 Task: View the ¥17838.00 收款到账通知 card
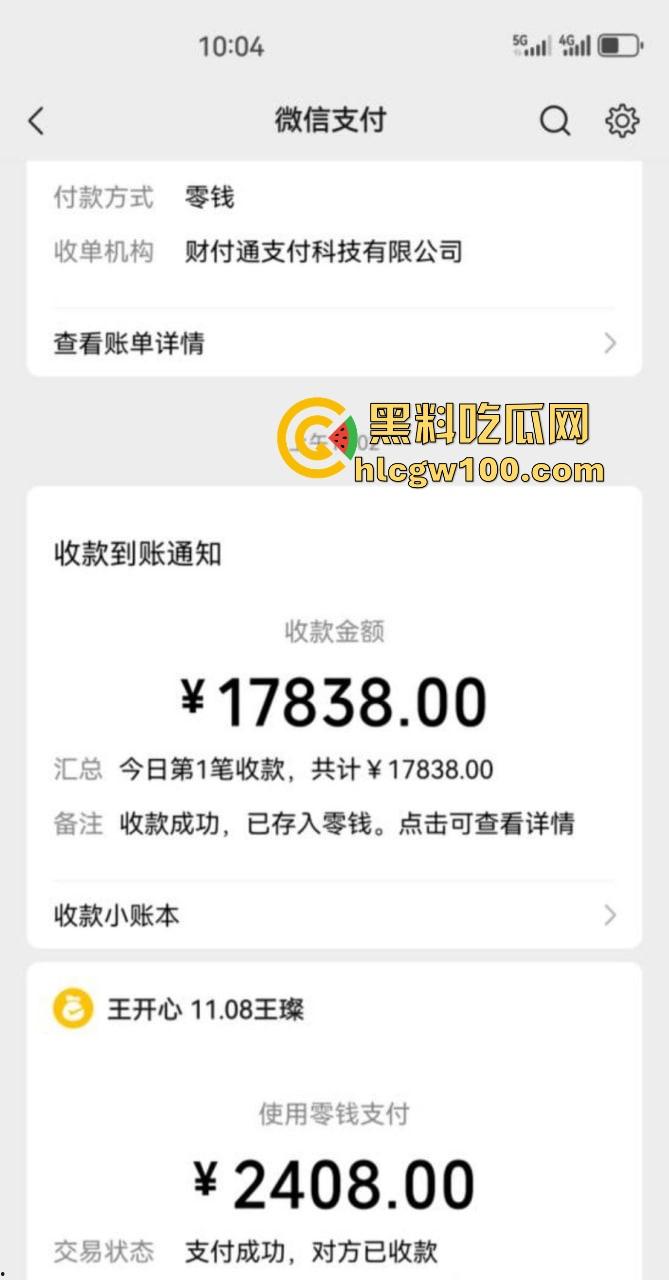point(334,700)
